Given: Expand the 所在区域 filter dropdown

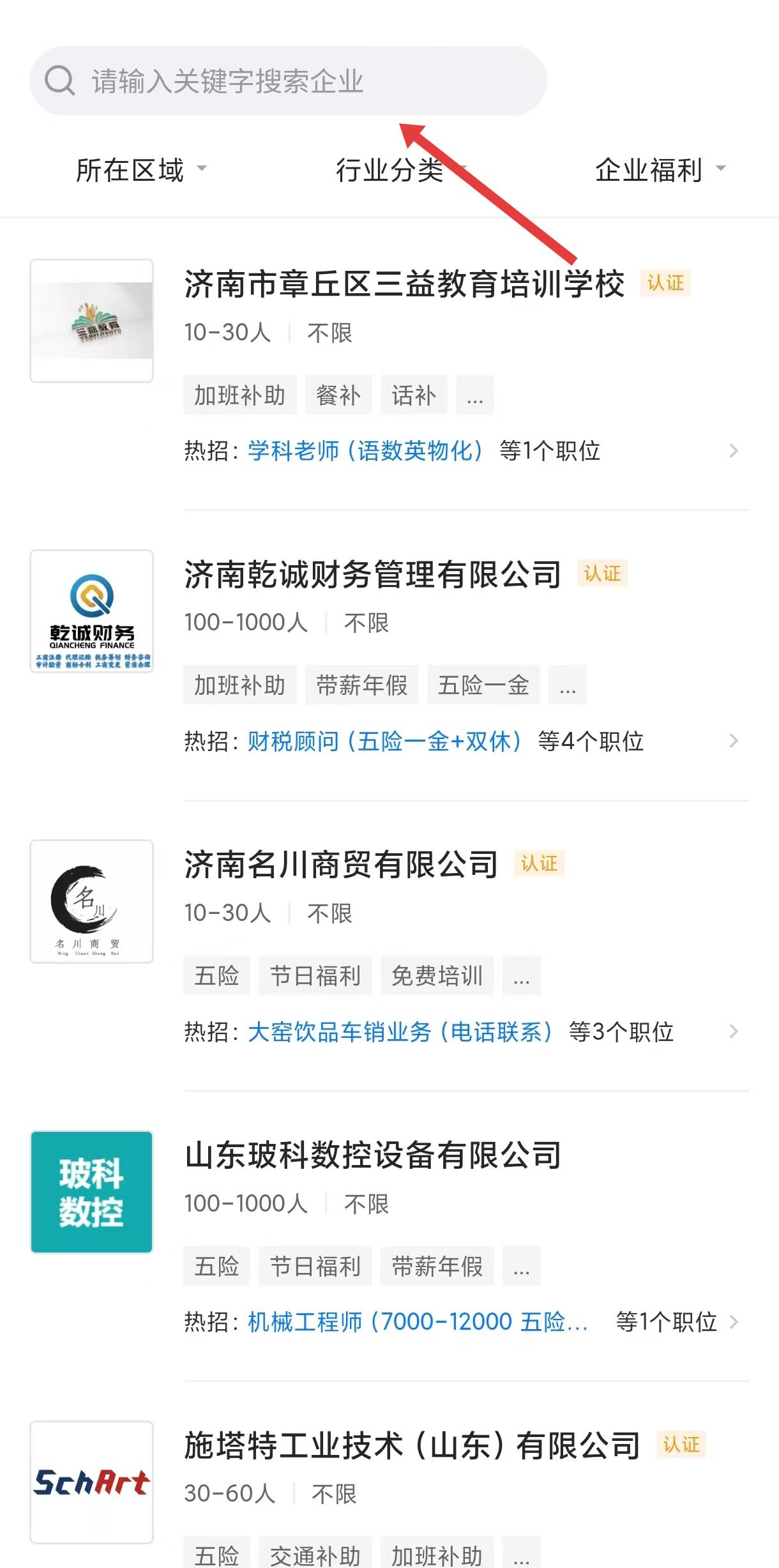Looking at the screenshot, I should (141, 170).
